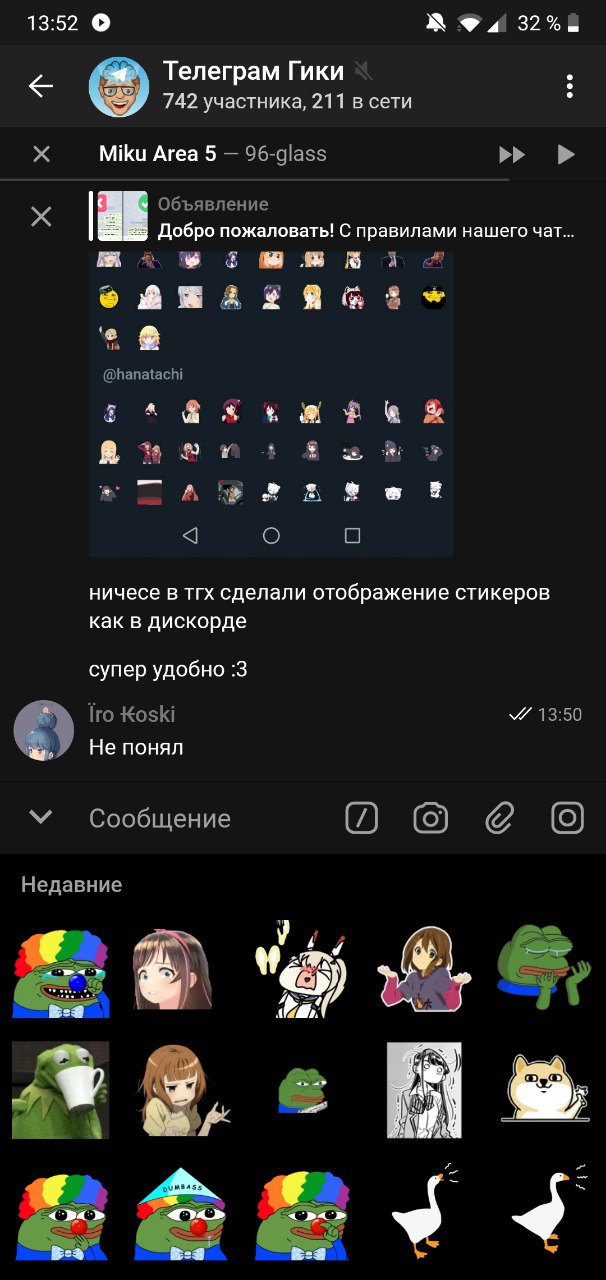Image resolution: width=606 pixels, height=1280 pixels.
Task: Close the Miku Area 5 audio player
Action: point(41,154)
